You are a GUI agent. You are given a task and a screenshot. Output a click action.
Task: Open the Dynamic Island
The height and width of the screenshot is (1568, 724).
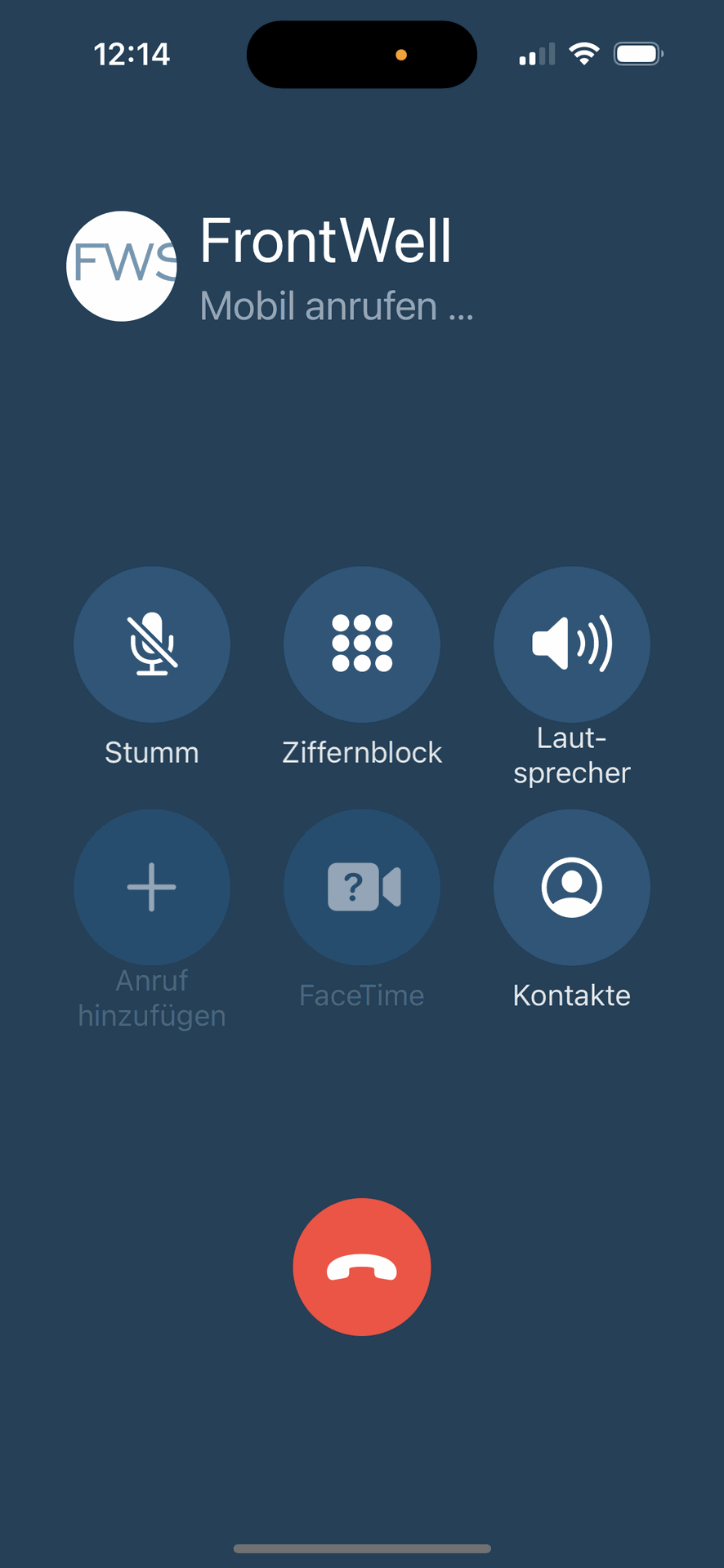pyautogui.click(x=361, y=54)
